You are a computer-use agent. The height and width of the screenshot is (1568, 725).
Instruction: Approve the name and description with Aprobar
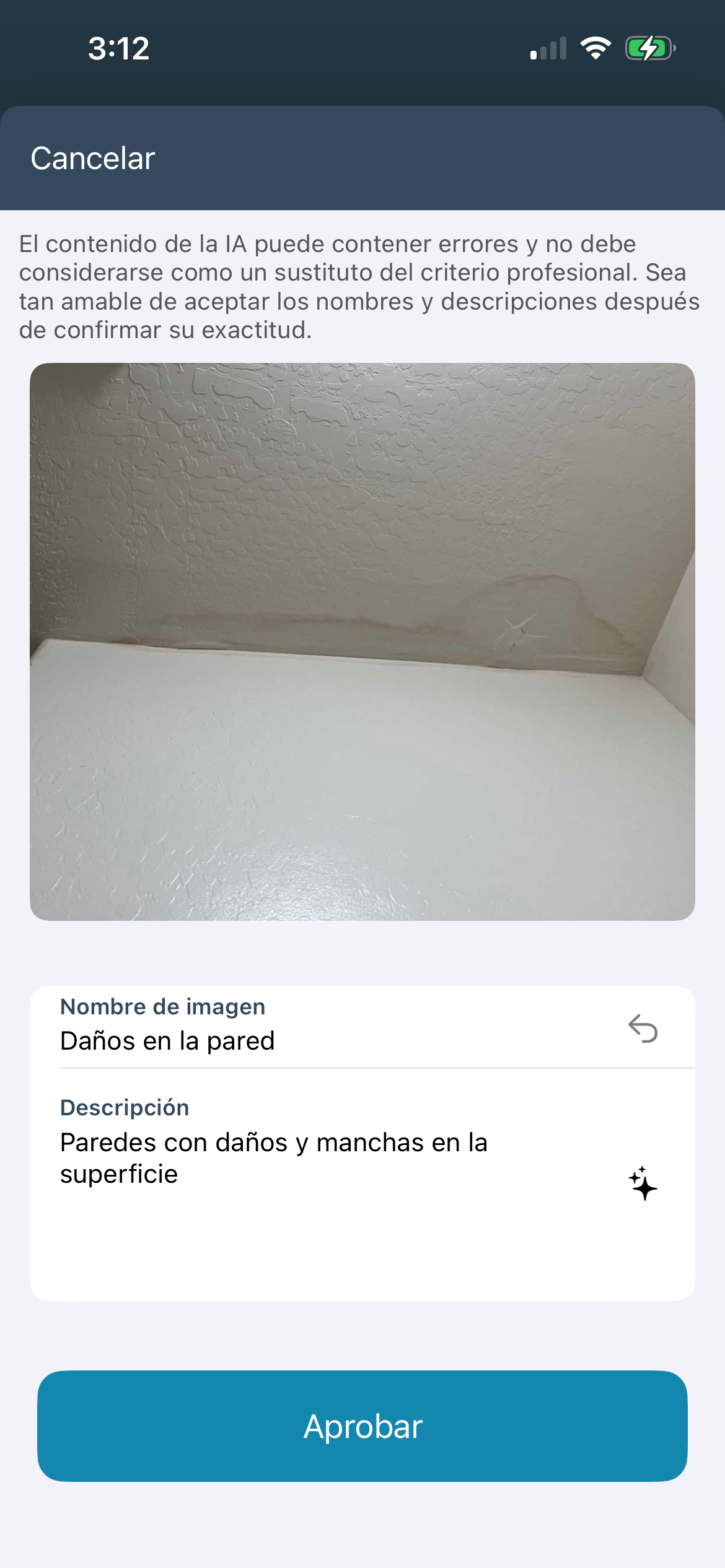362,1426
